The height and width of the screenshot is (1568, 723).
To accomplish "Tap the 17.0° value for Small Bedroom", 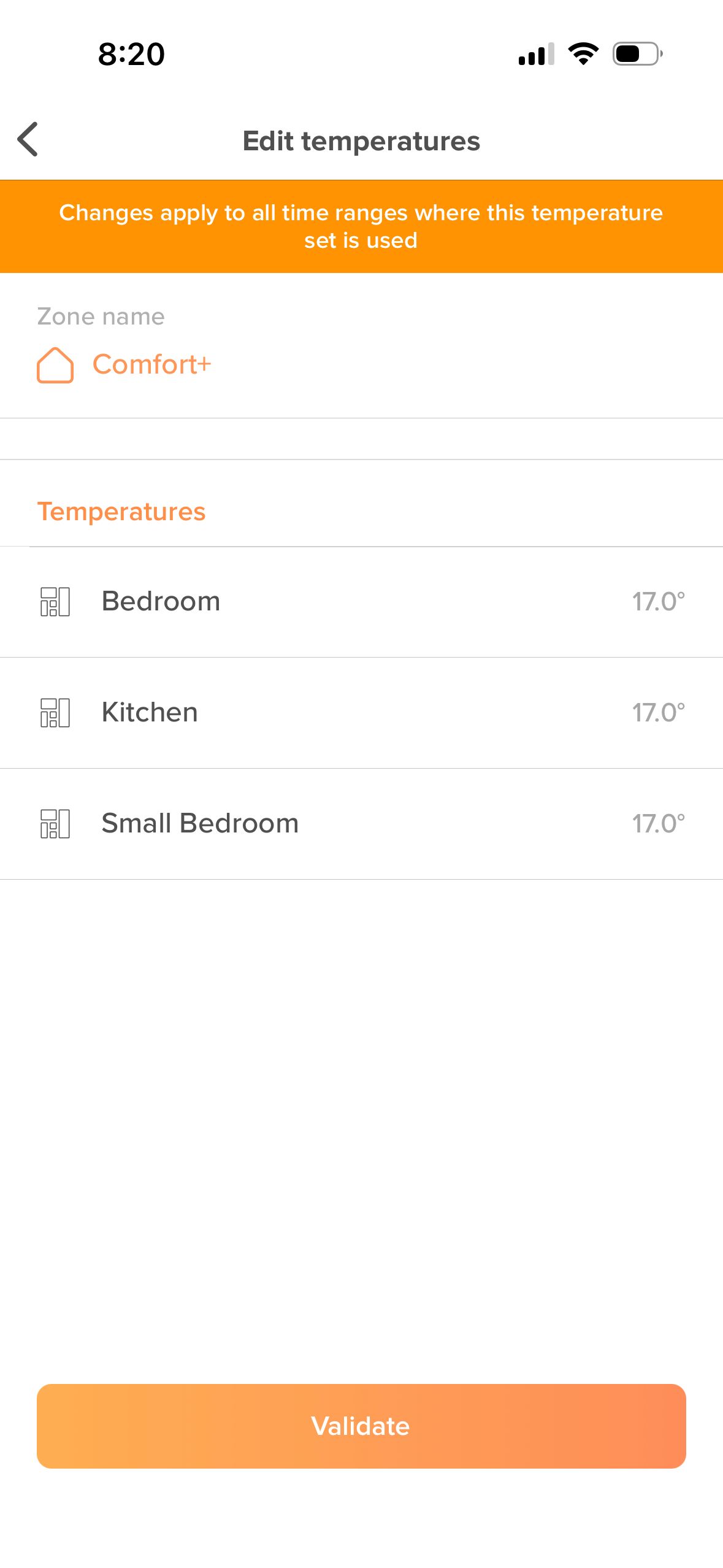I will click(x=659, y=823).
